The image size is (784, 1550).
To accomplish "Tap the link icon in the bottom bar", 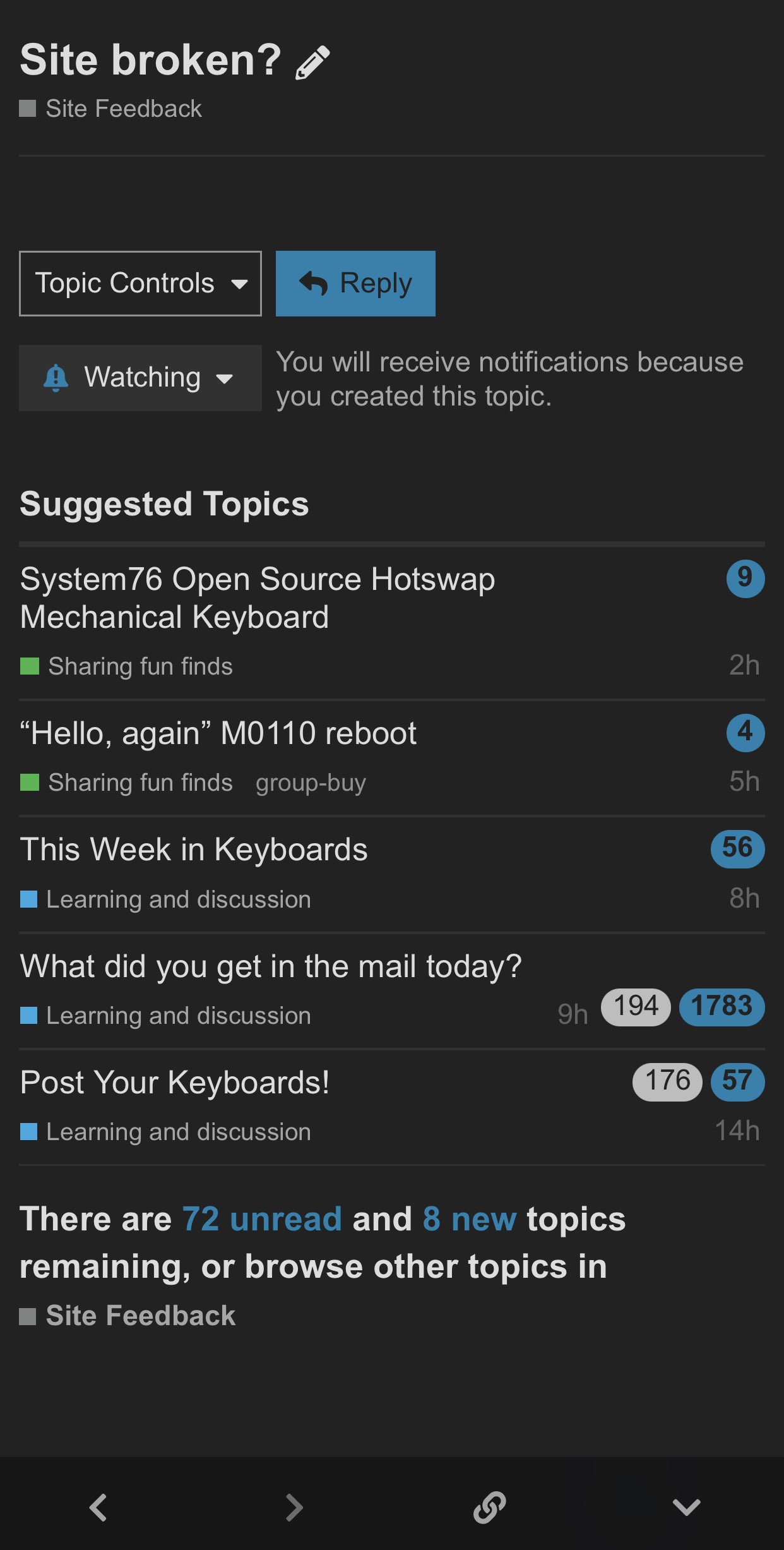I will point(490,1508).
